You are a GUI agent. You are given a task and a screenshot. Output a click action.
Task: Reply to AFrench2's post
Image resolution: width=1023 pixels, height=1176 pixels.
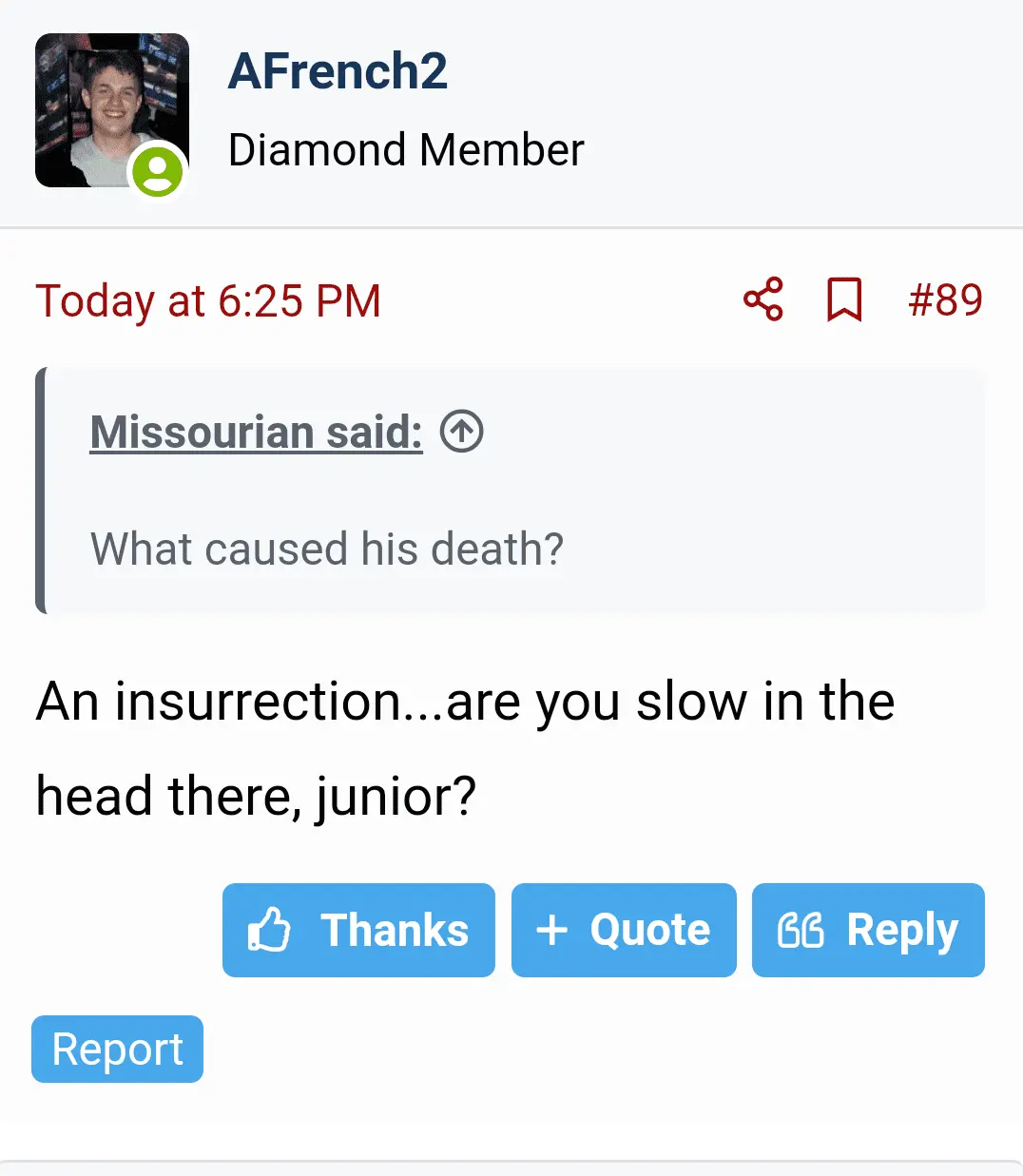[868, 930]
